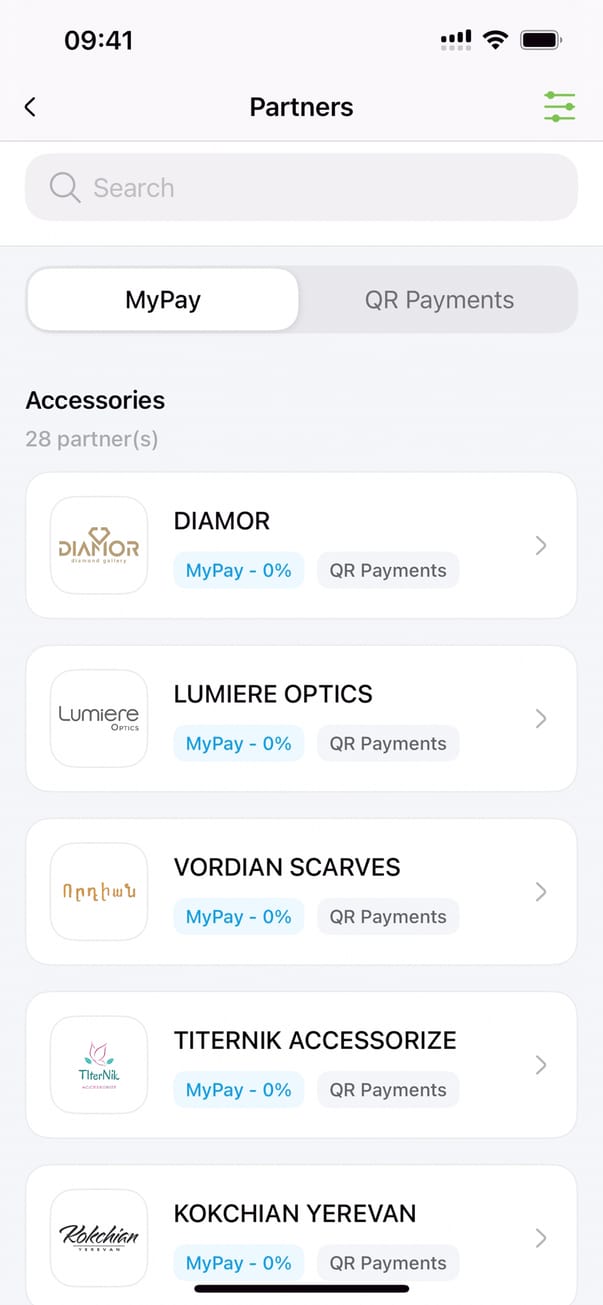Image resolution: width=603 pixels, height=1305 pixels.
Task: Open the DIAMOR partner card
Action: click(301, 545)
